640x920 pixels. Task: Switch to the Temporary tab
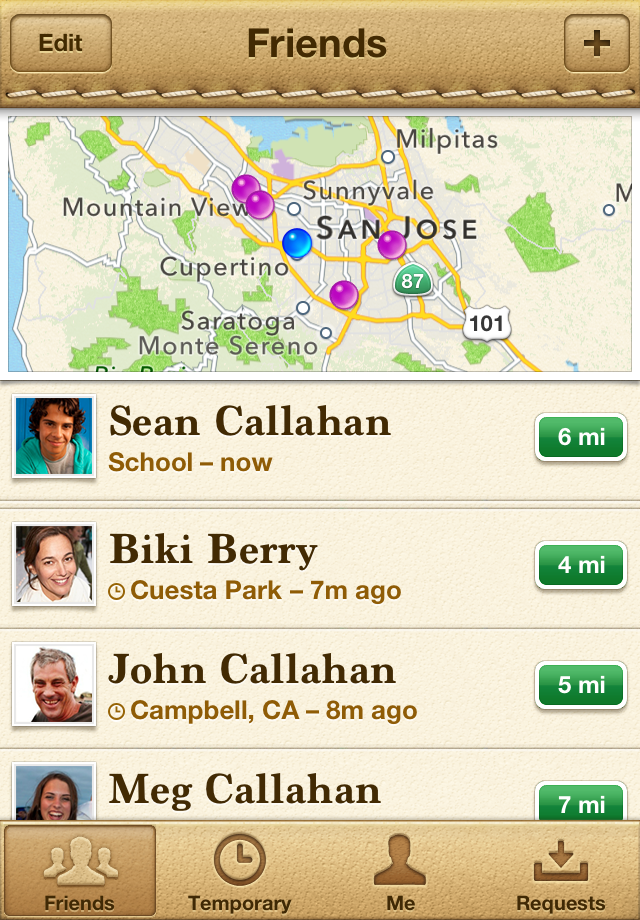pos(240,872)
